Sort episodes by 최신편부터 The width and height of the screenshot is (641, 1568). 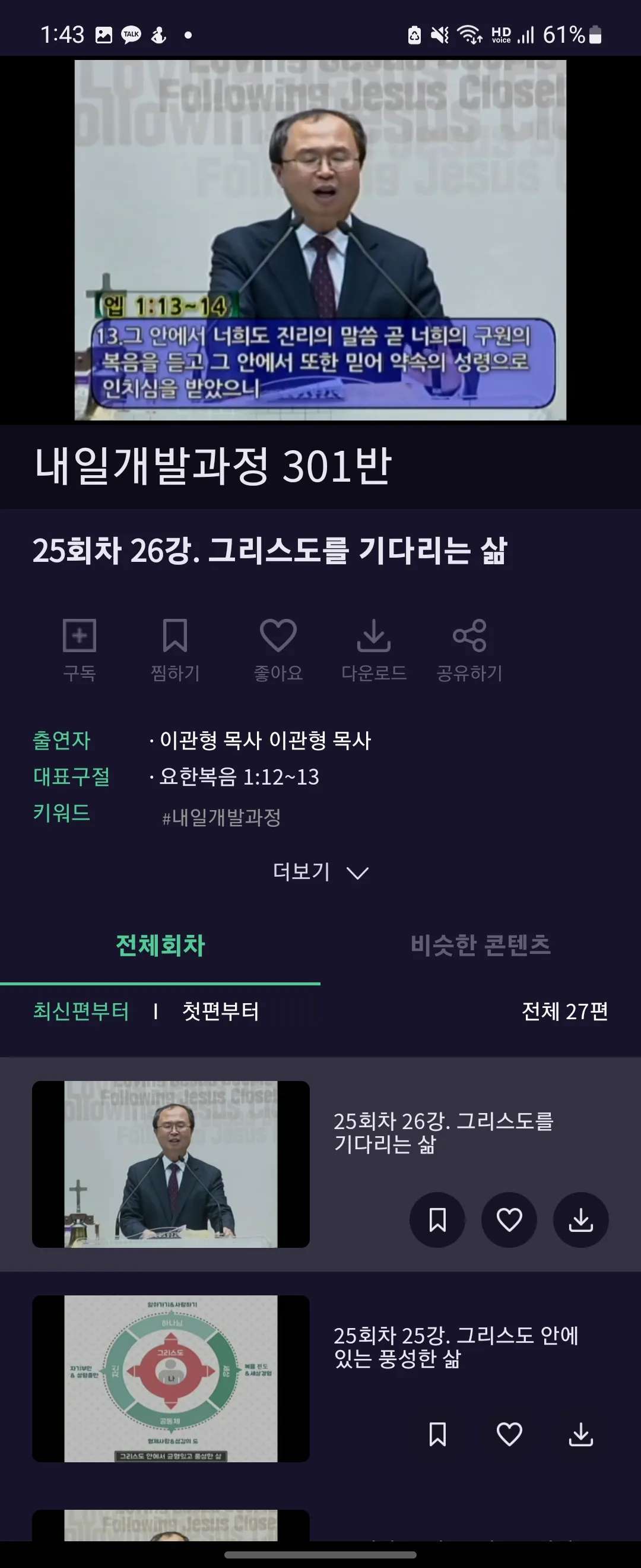point(81,1011)
